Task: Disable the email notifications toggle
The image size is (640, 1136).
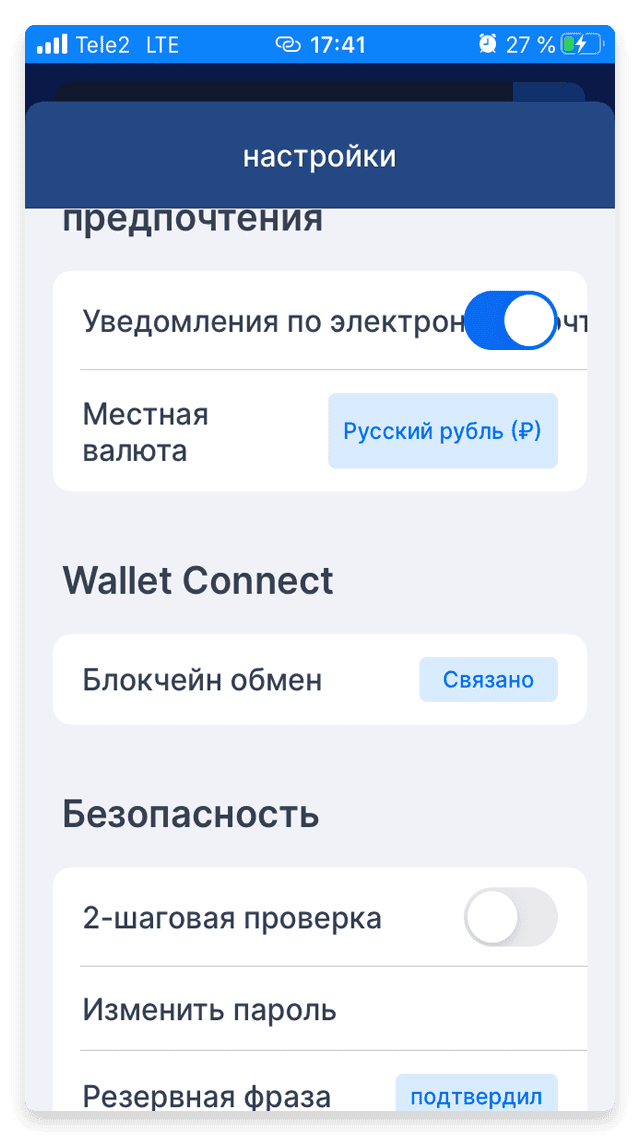Action: 510,320
